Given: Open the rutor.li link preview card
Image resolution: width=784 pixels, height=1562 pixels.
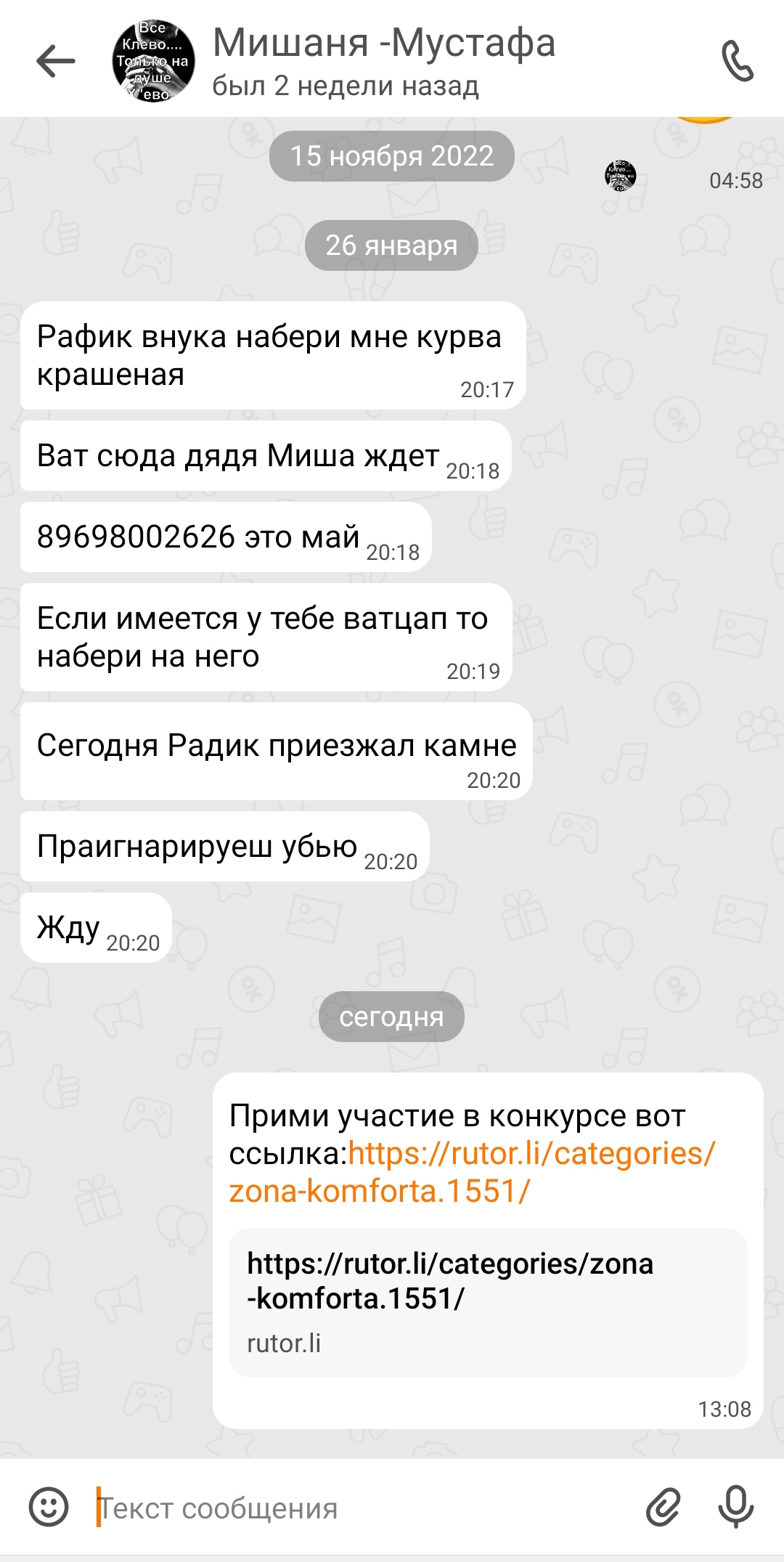Looking at the screenshot, I should (x=488, y=1302).
